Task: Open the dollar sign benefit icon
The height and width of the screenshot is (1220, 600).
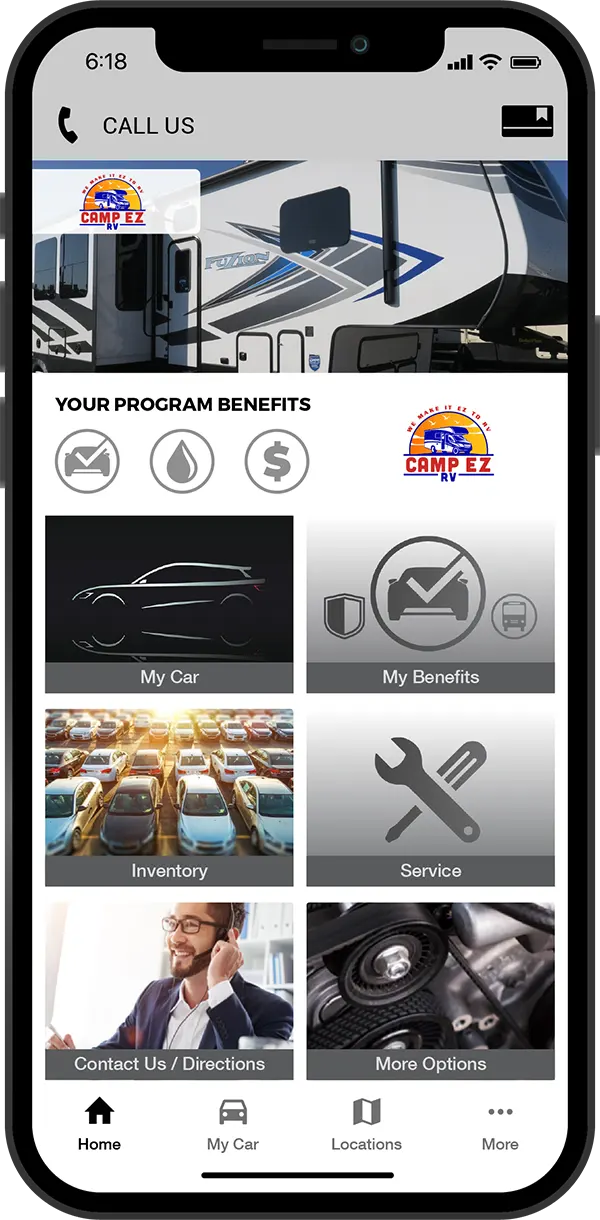Action: coord(277,461)
